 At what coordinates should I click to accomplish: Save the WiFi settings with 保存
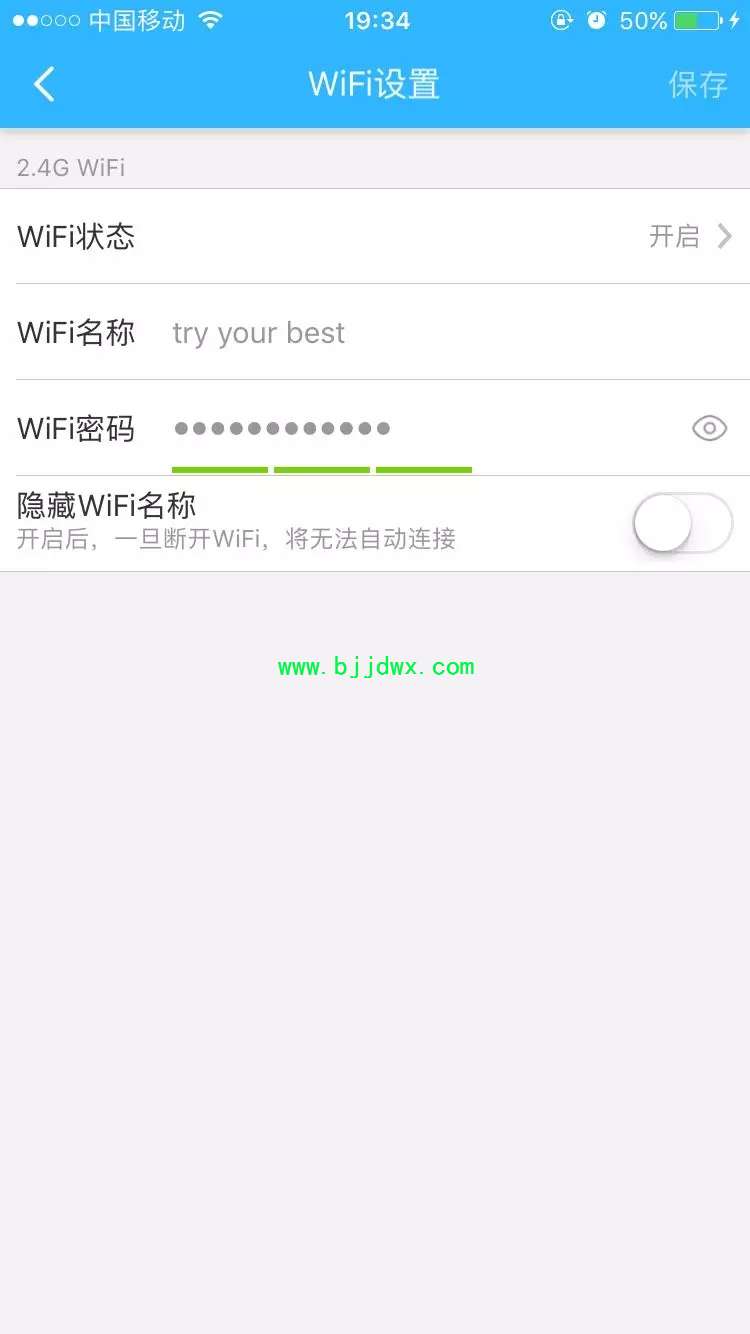tap(698, 85)
